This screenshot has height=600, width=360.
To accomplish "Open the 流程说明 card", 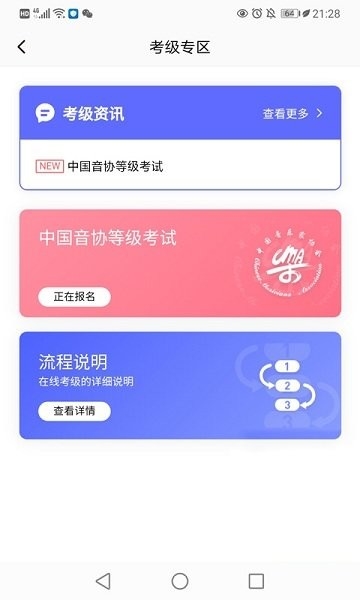I will tap(180, 385).
